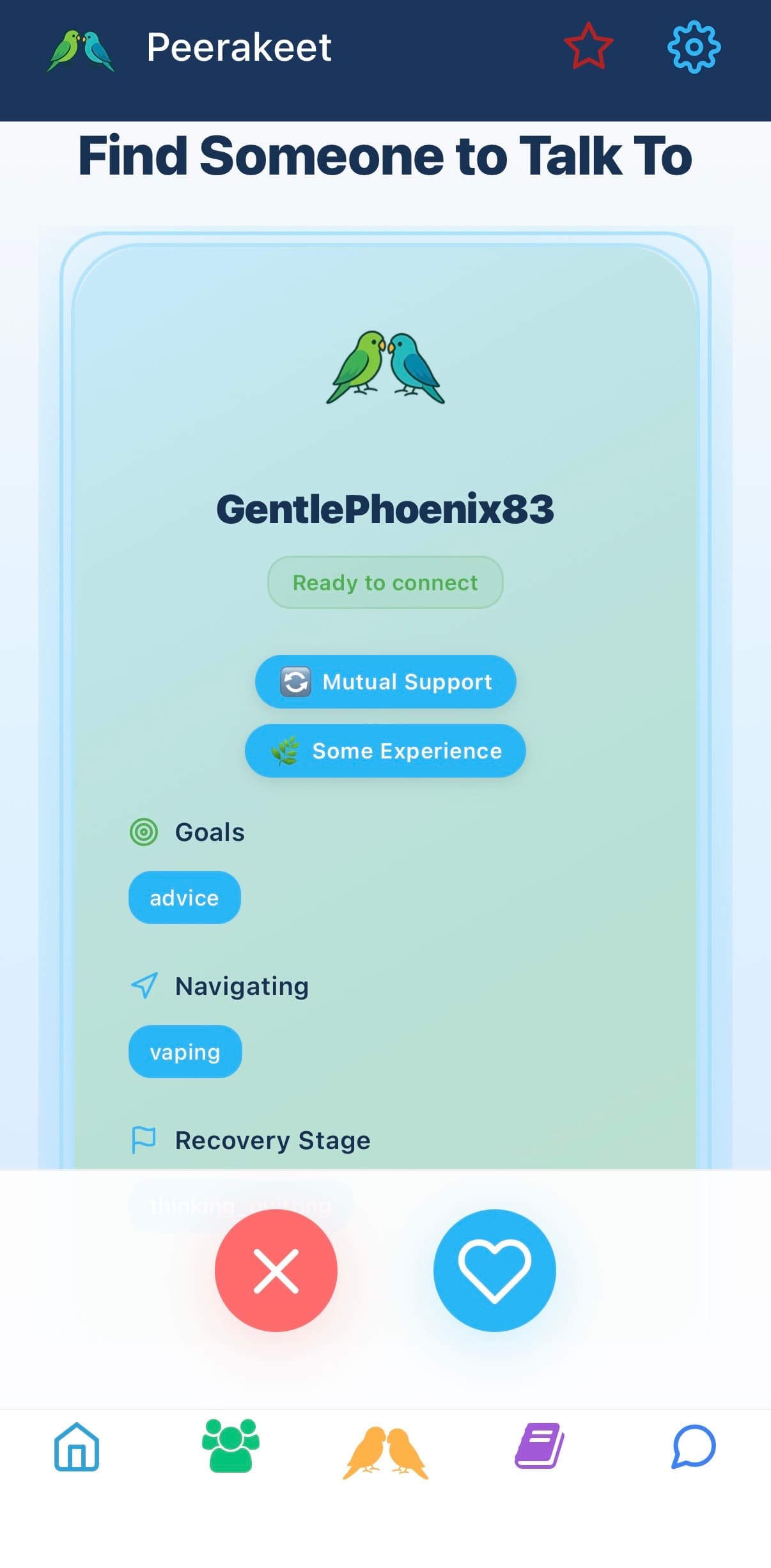Viewport: 771px width, 1568px height.
Task: Open settings gear icon
Action: coord(694,47)
